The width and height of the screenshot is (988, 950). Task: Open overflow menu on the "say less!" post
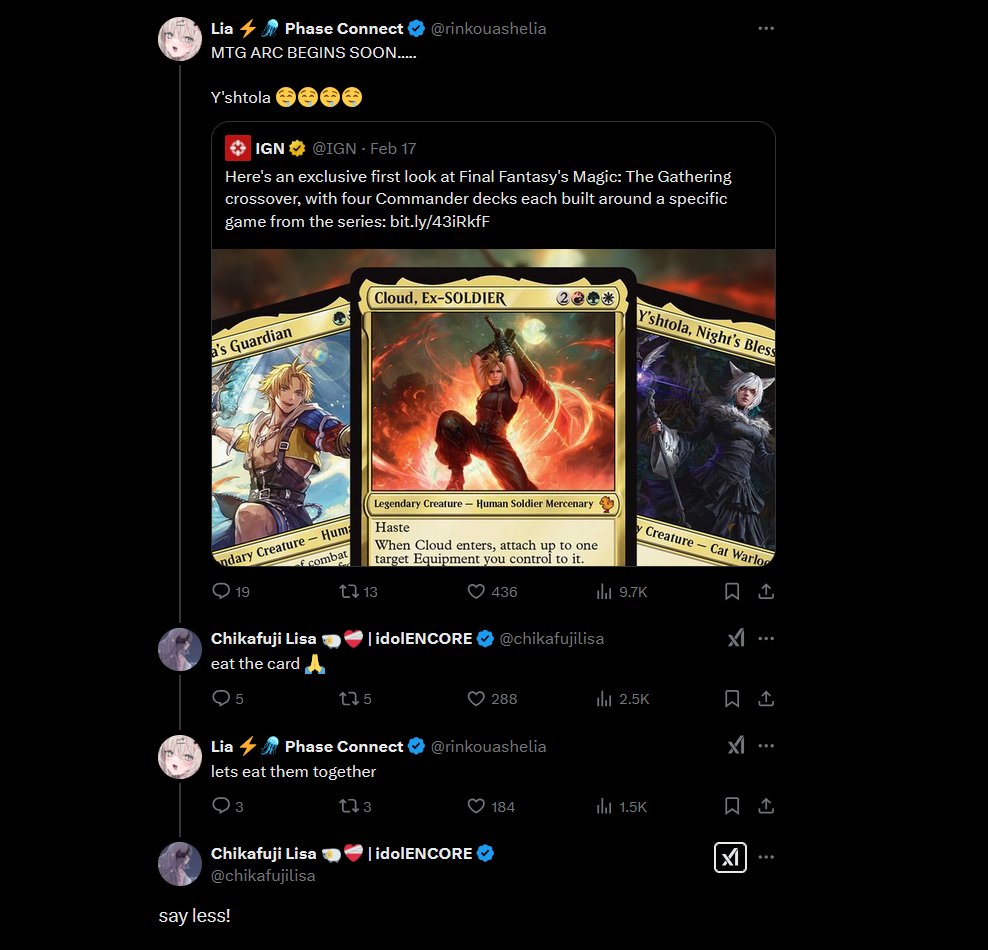(766, 857)
